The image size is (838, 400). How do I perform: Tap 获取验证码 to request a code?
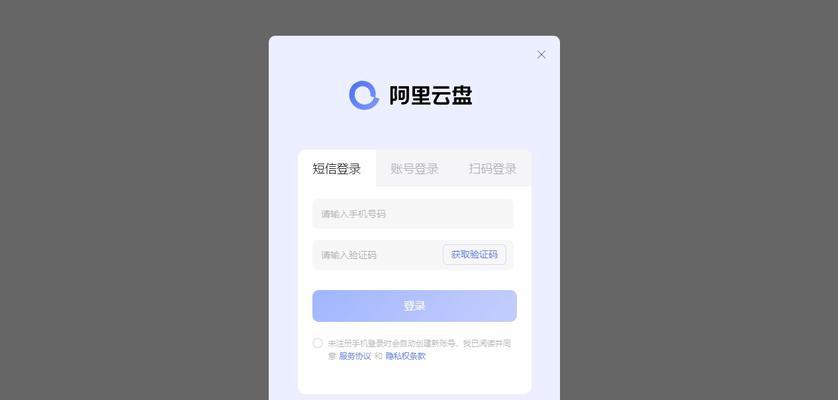point(474,255)
